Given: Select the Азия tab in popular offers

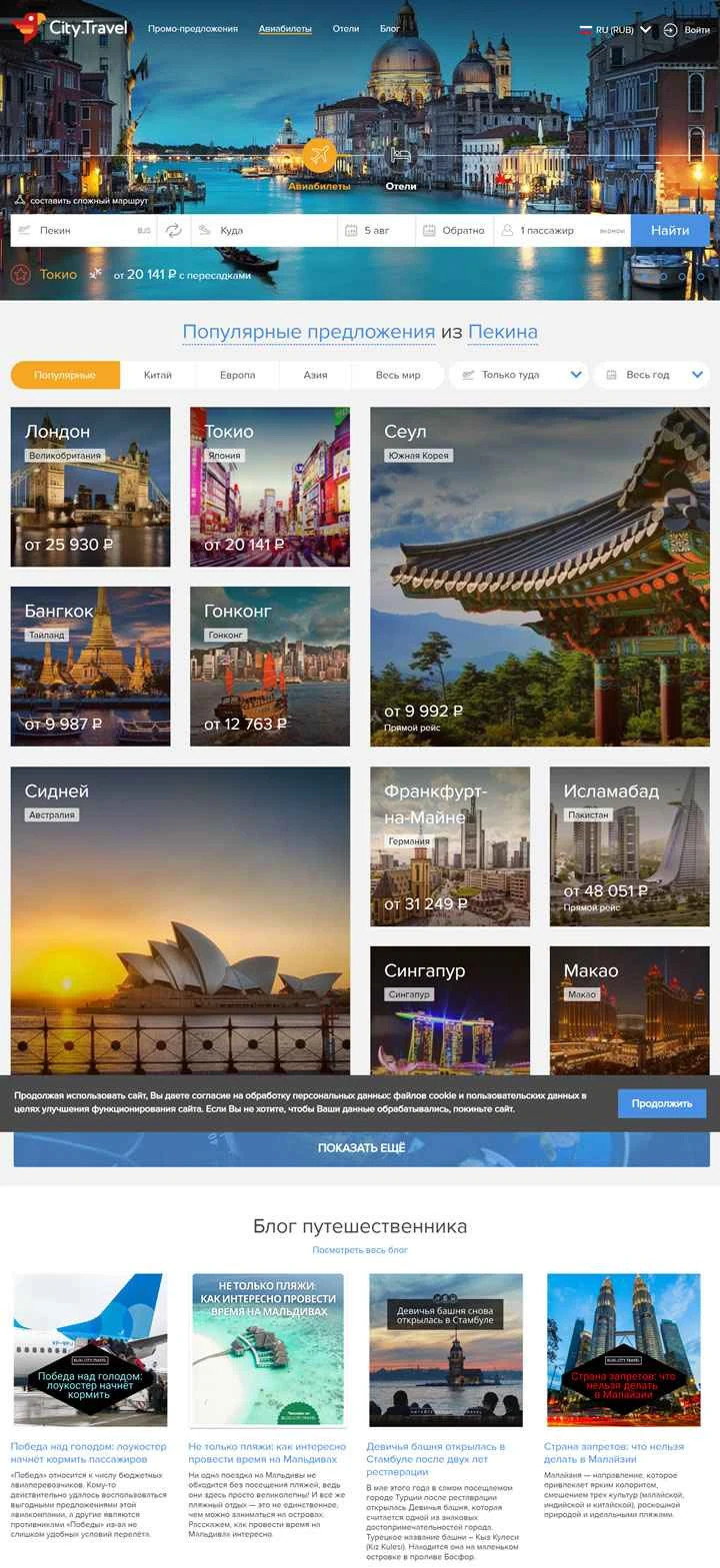Looking at the screenshot, I should 313,375.
